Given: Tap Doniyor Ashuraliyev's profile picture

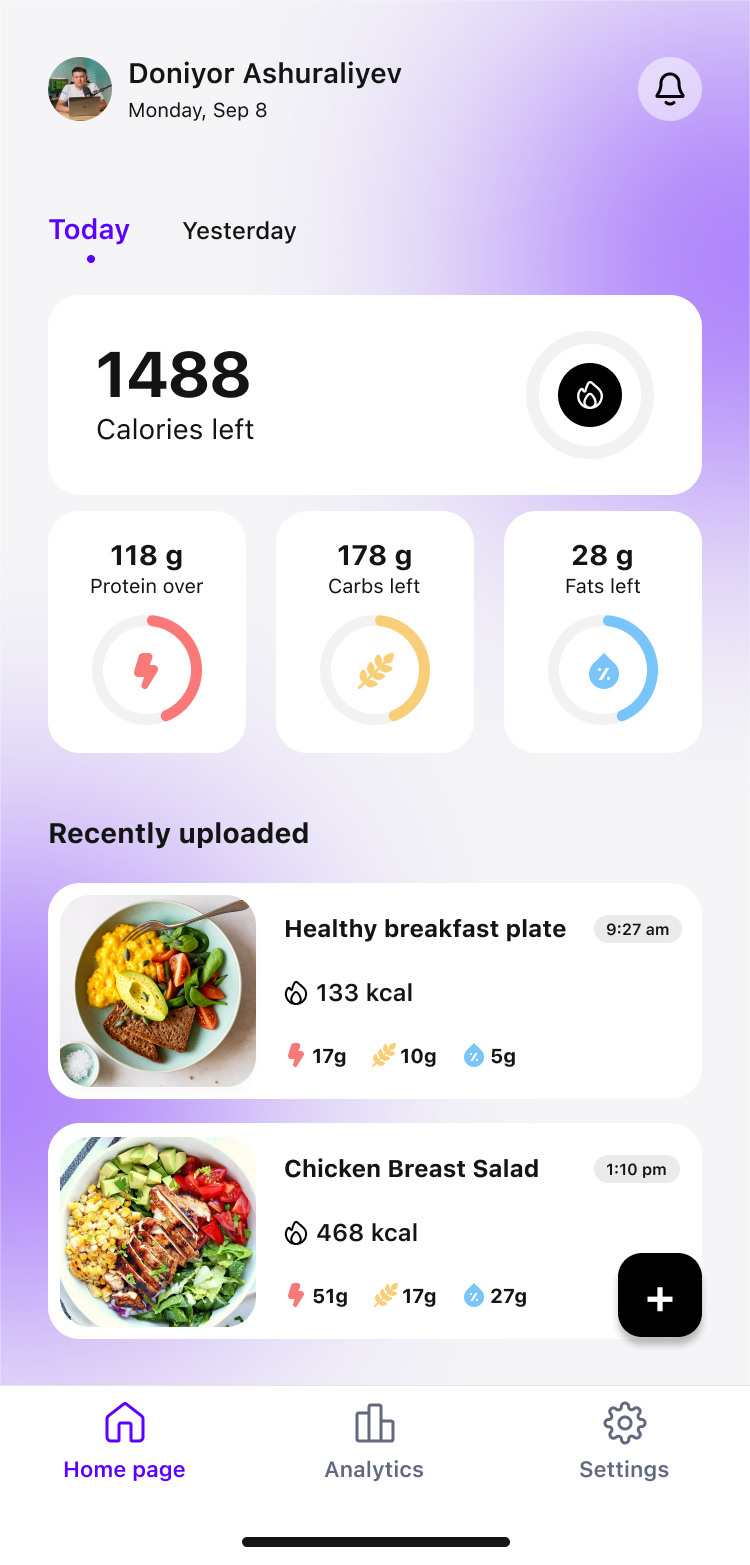Looking at the screenshot, I should point(80,88).
